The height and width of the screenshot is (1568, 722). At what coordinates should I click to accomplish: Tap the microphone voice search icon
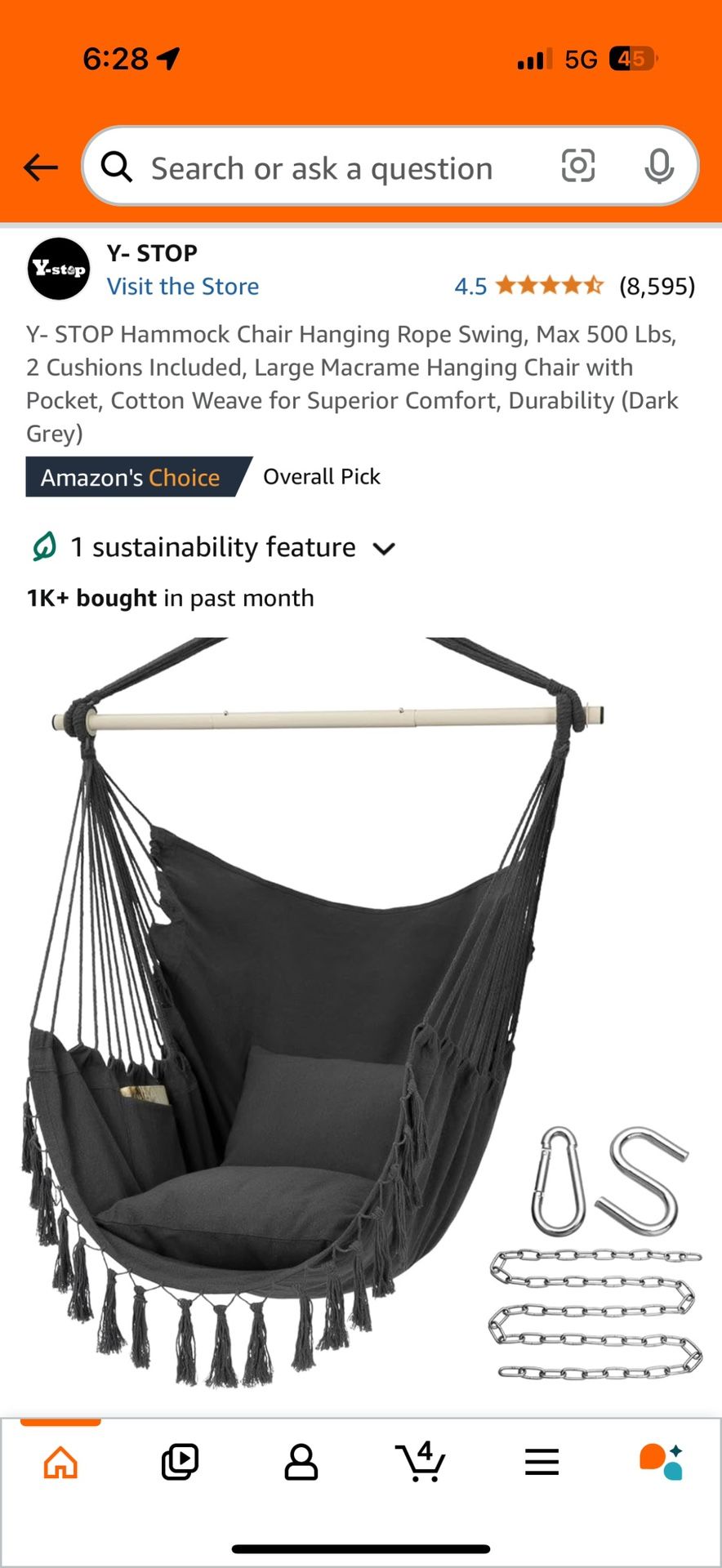(x=659, y=167)
